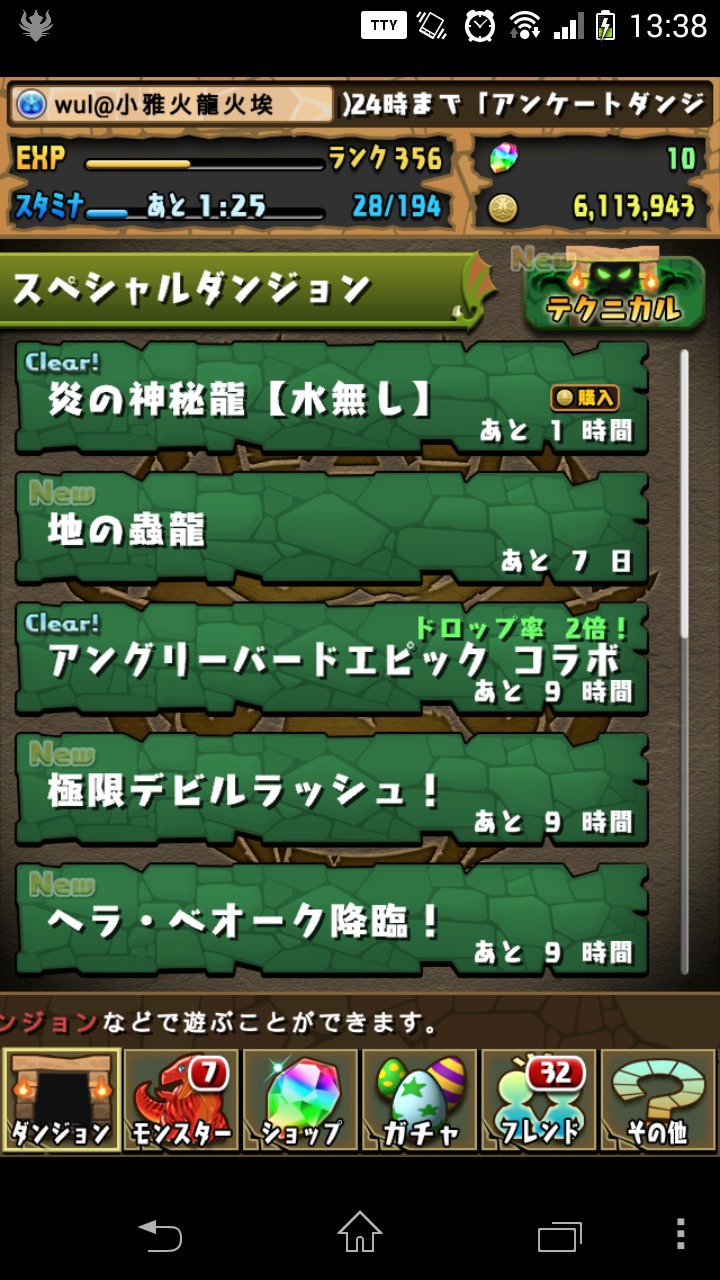Tap the system home button

click(360, 1233)
